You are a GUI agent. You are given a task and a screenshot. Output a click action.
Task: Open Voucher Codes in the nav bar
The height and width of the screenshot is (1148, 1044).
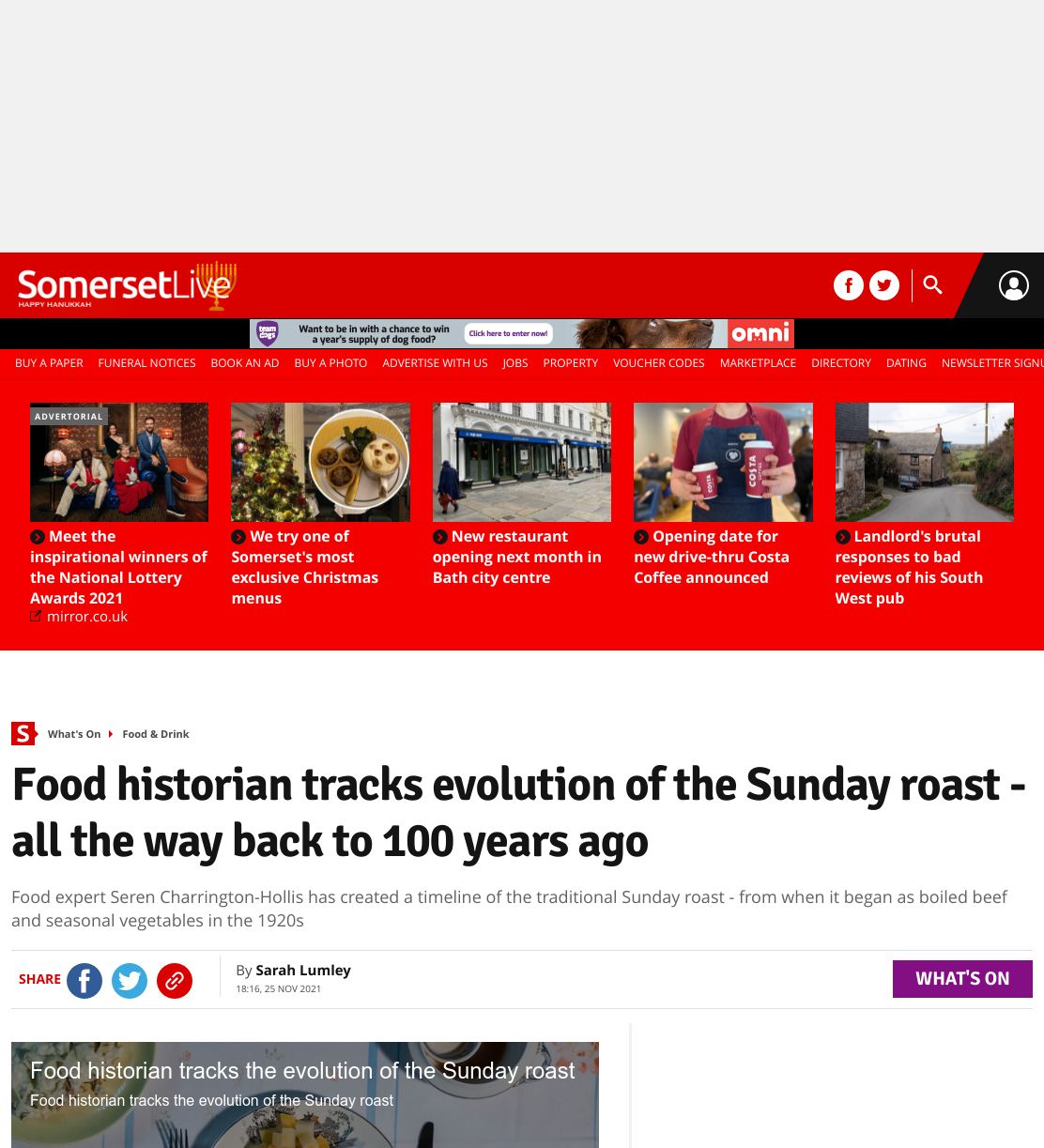tap(659, 363)
